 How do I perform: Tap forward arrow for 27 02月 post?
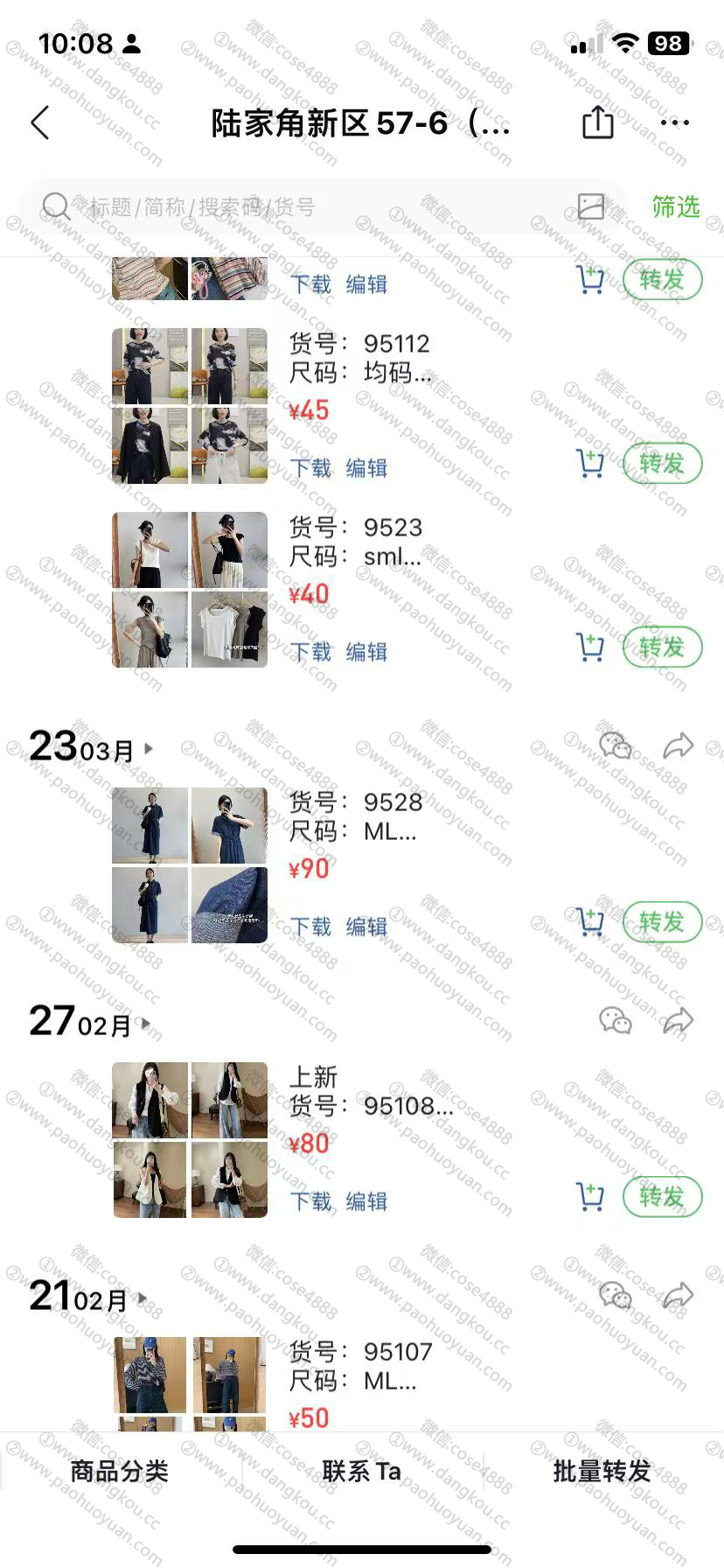pyautogui.click(x=678, y=1020)
